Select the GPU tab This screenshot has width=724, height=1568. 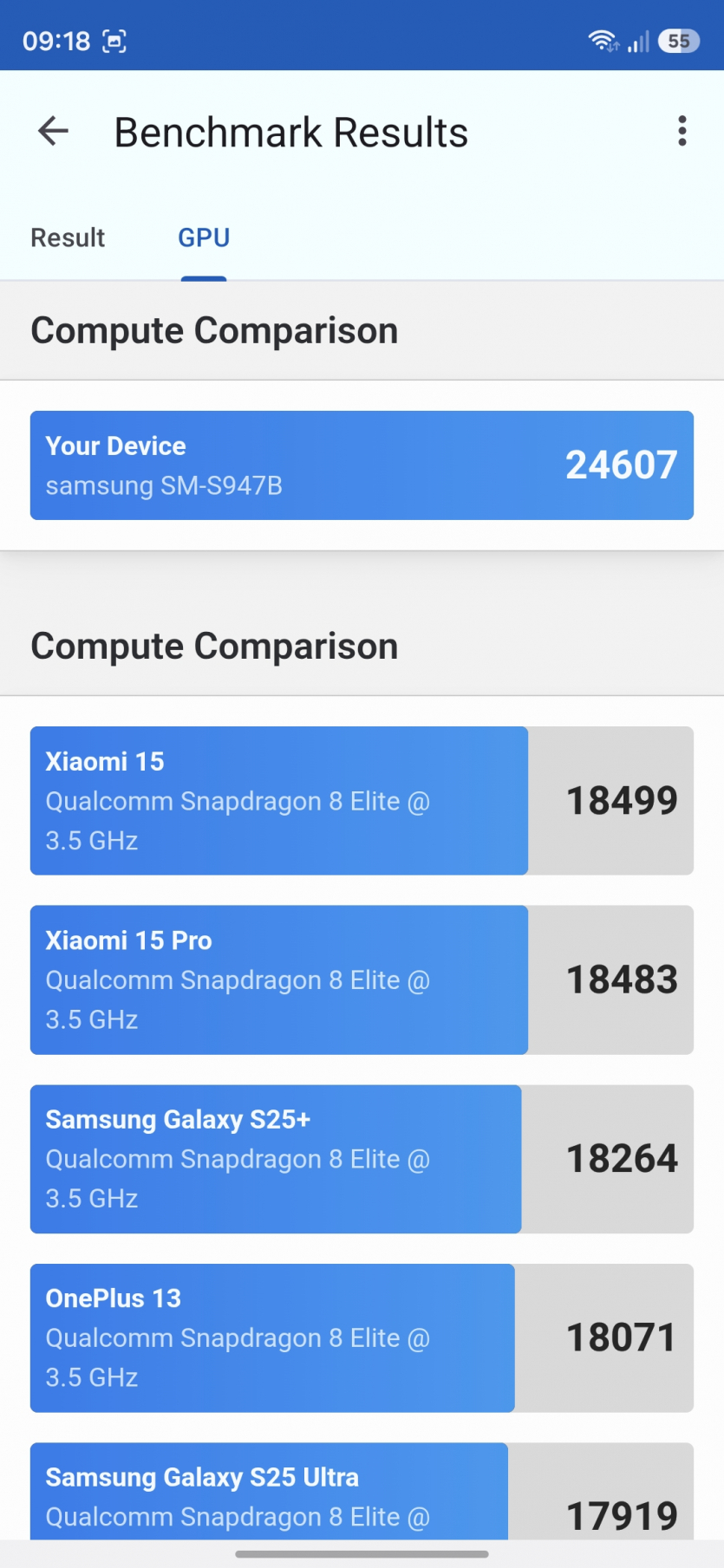(204, 237)
